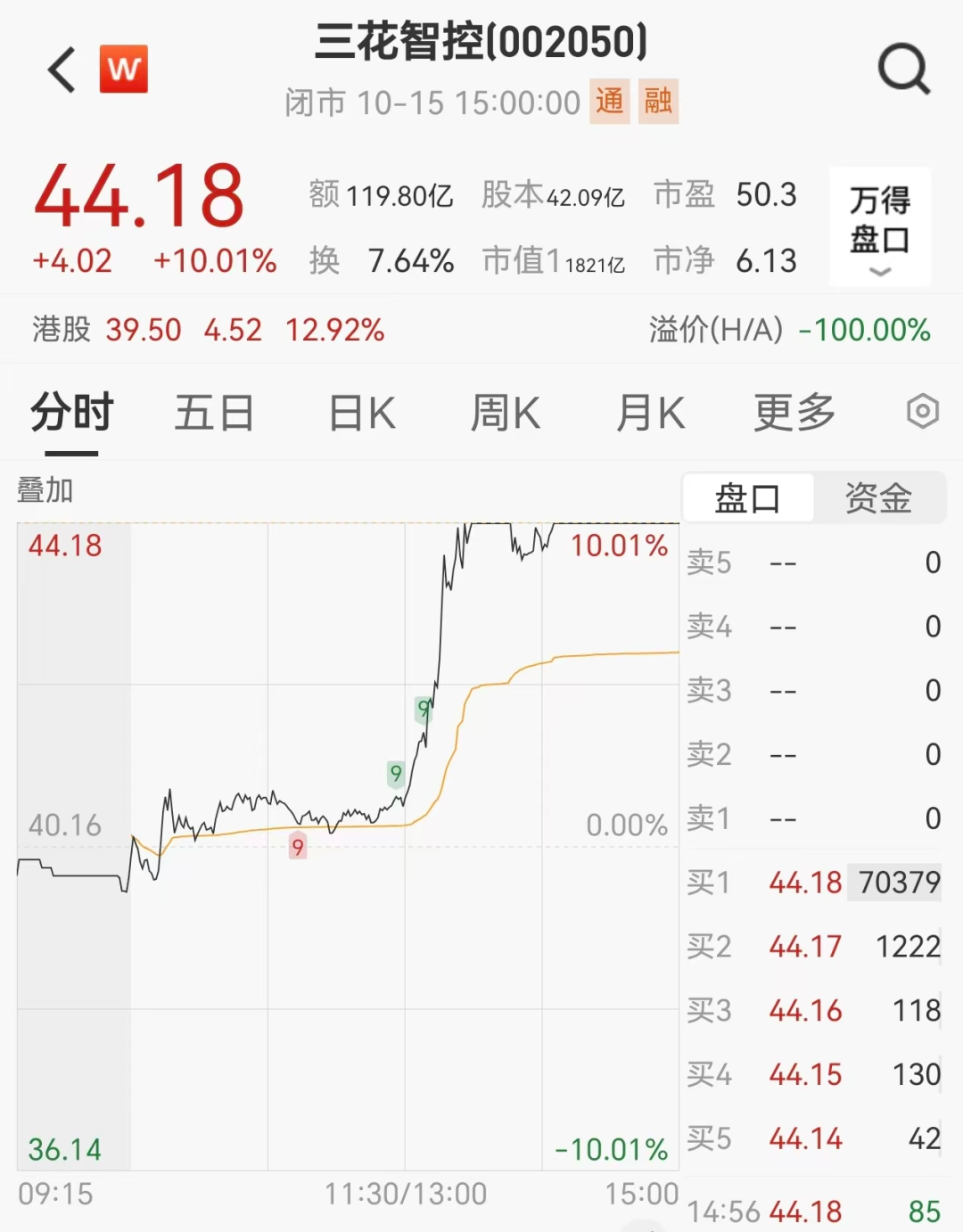Select the 盘口 order book tab
This screenshot has width=963, height=1232.
(x=747, y=498)
